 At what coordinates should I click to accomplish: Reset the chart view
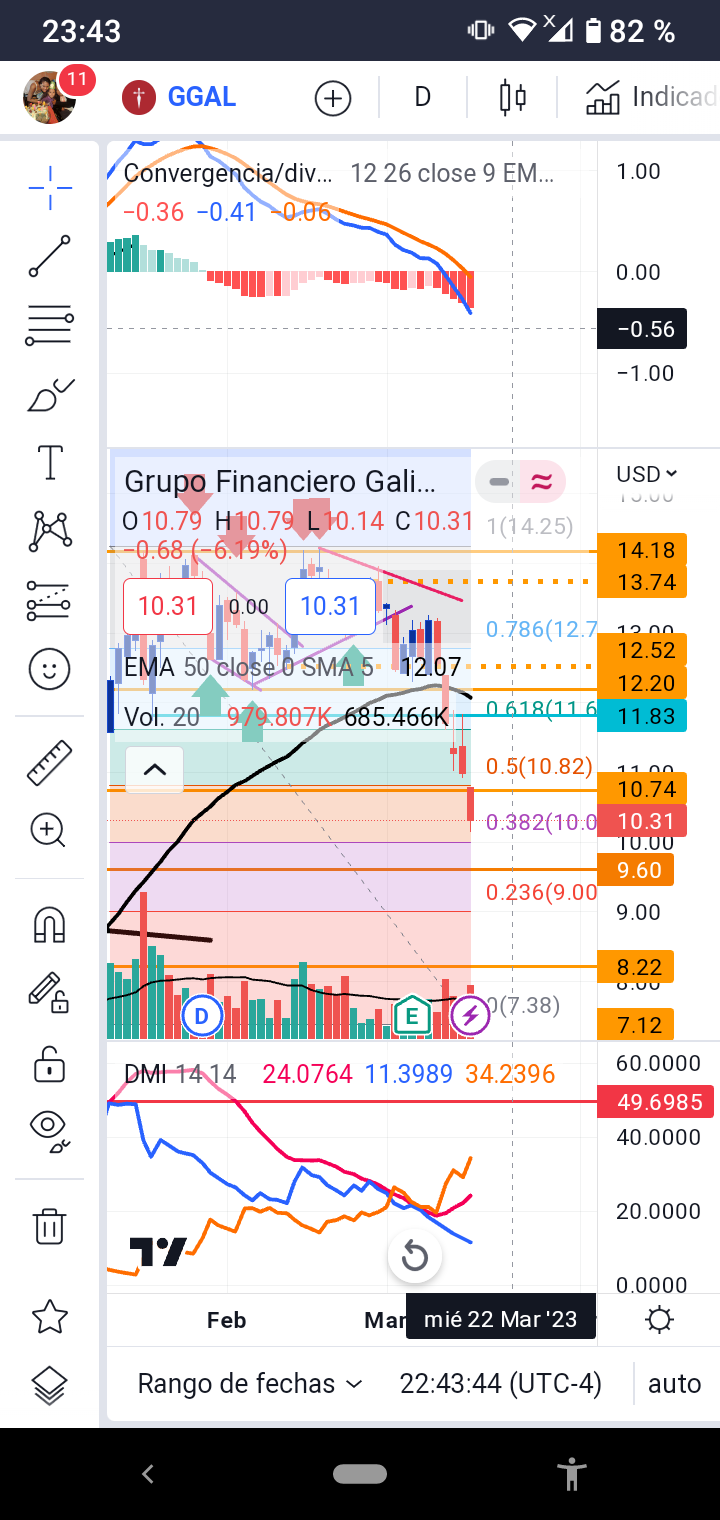point(414,1256)
